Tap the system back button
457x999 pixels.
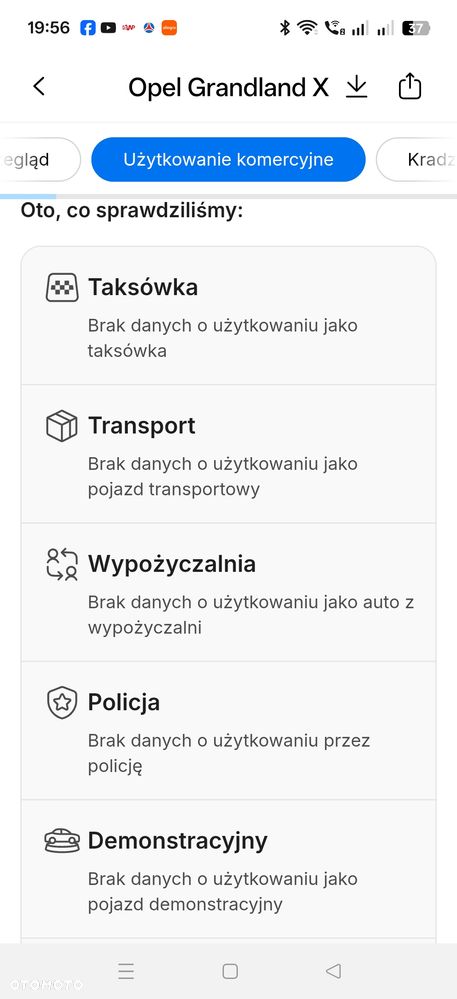coord(333,971)
